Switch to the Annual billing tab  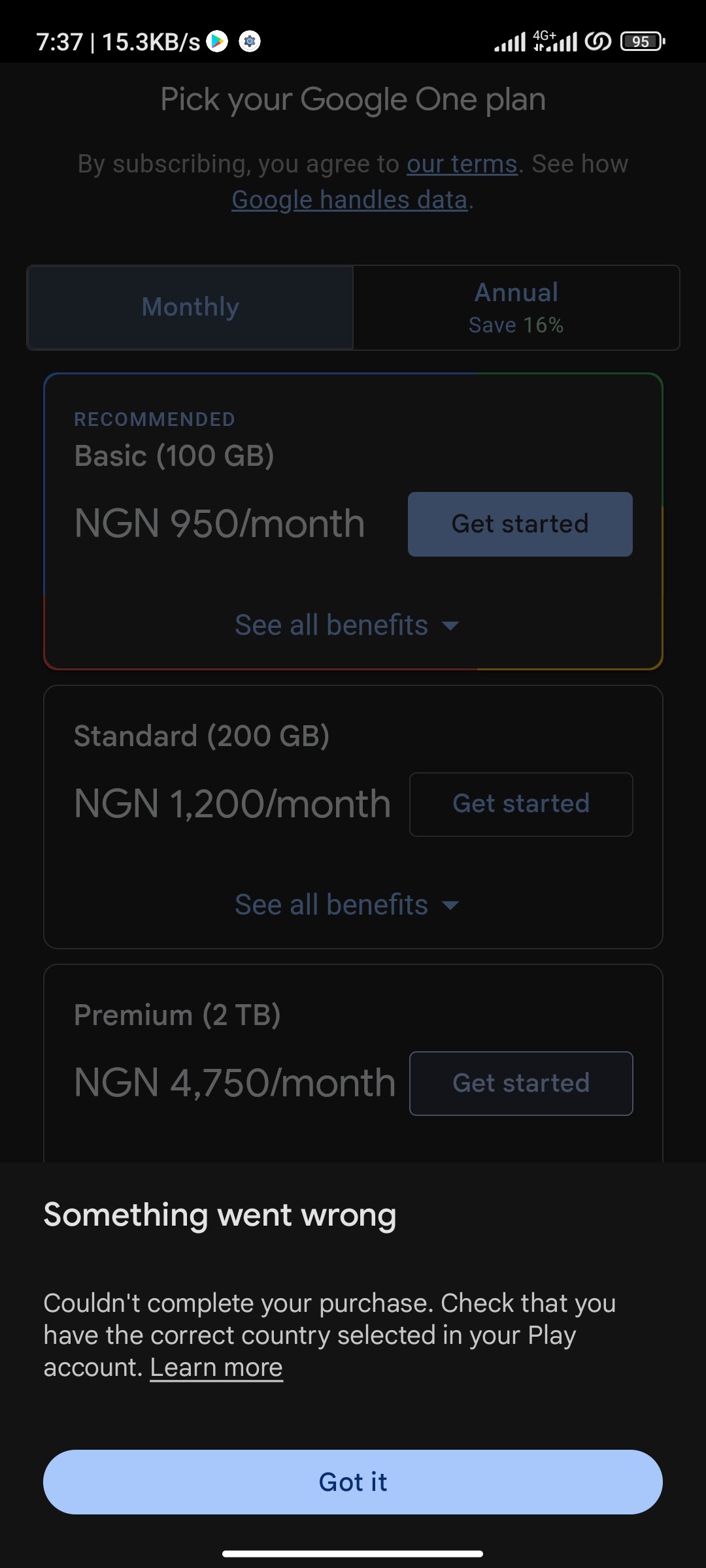coord(516,307)
